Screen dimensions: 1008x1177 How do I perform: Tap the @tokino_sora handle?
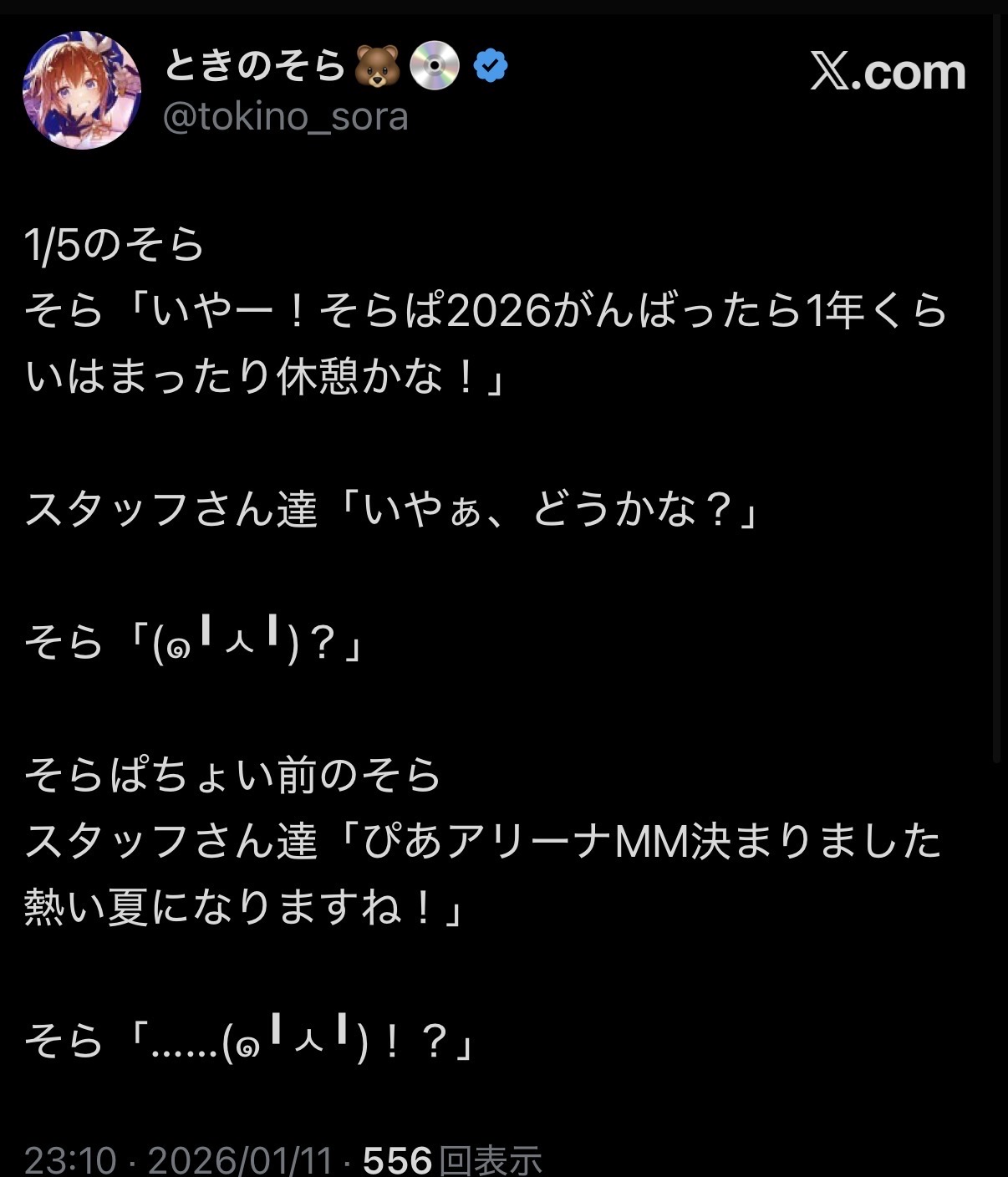[285, 117]
